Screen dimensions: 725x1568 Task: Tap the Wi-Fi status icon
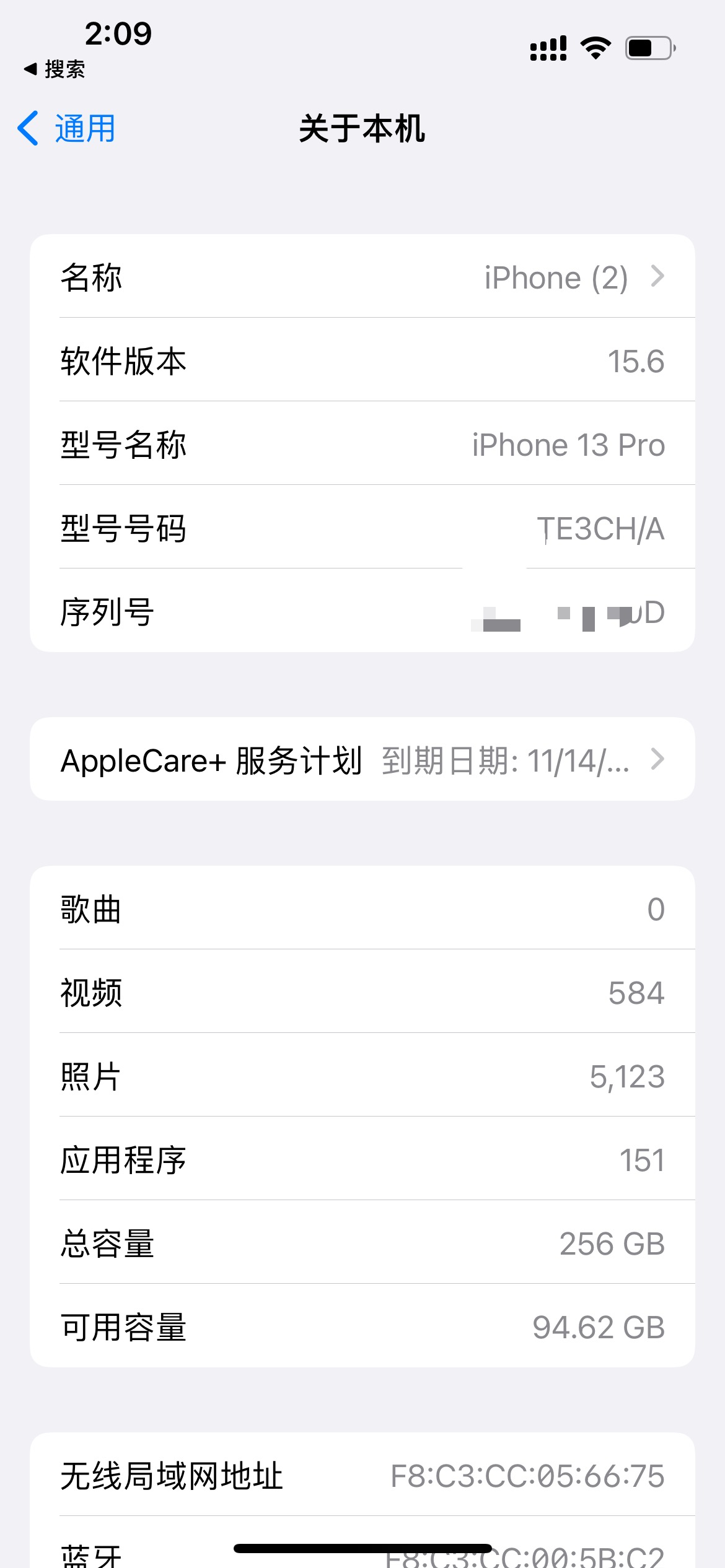click(594, 46)
